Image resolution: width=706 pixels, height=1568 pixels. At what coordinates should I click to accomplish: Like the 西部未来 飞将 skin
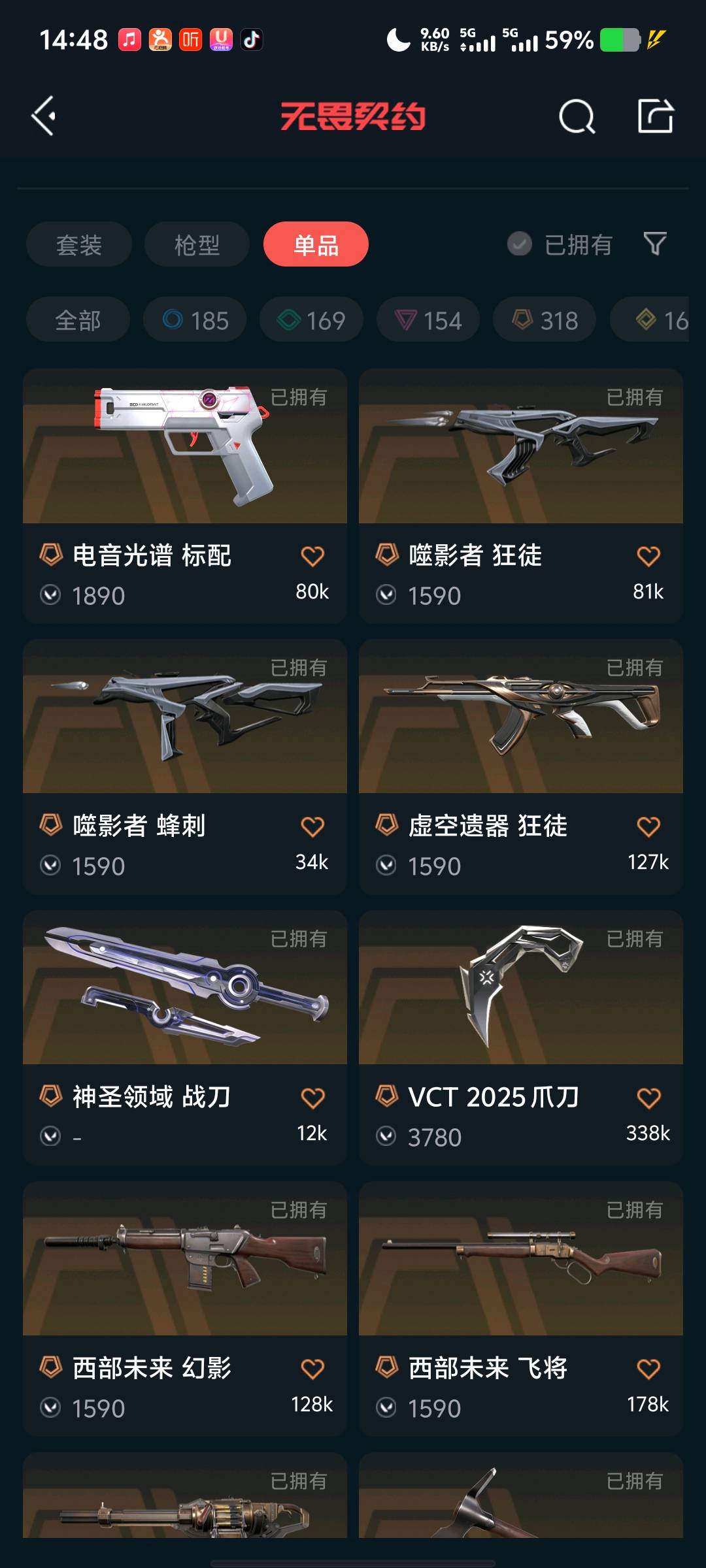[x=648, y=1368]
